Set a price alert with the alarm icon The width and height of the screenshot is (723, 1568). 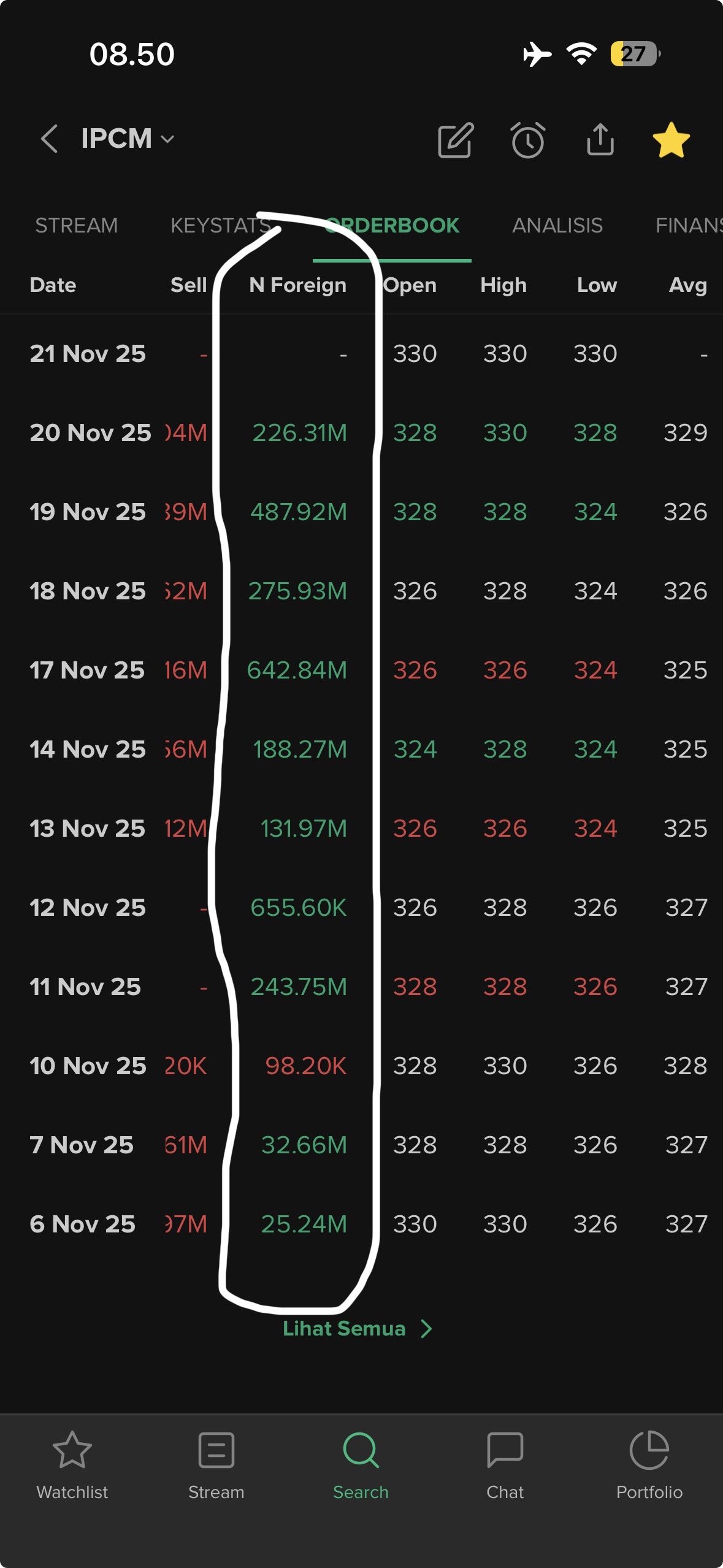[x=527, y=140]
